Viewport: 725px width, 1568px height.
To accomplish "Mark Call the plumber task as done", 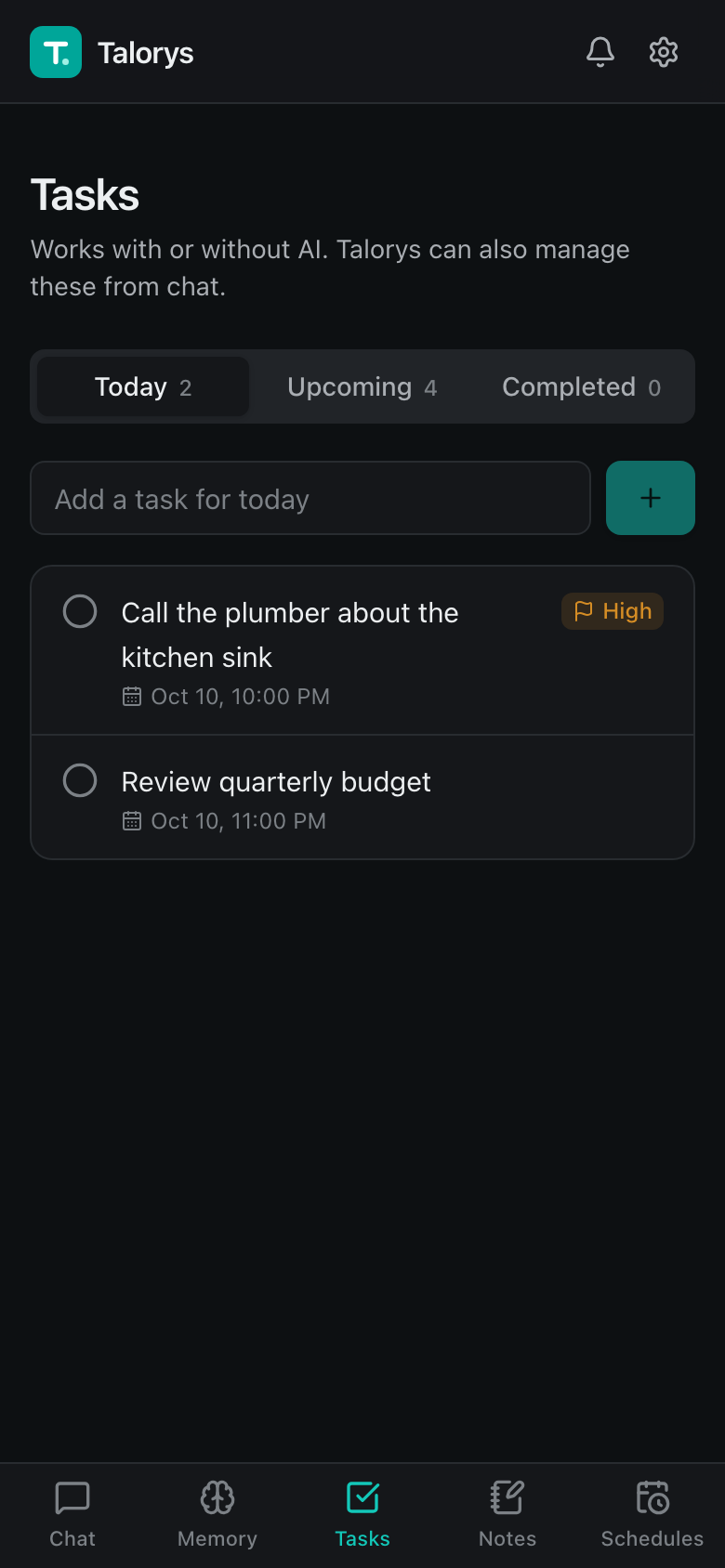I will tap(80, 611).
